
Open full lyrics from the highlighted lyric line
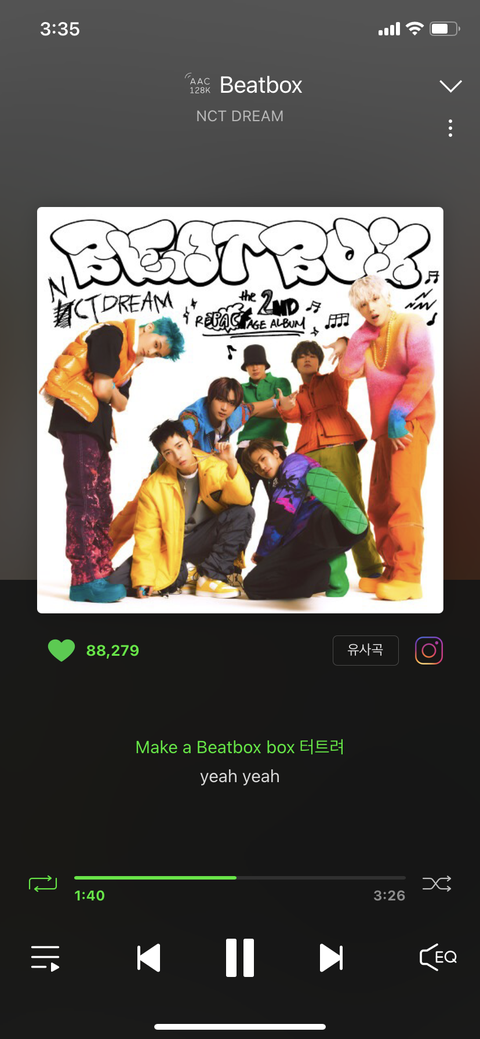coord(240,747)
